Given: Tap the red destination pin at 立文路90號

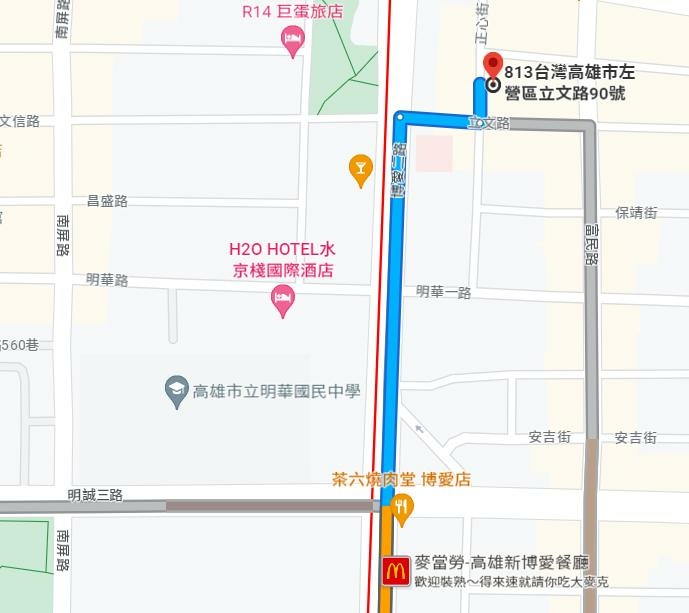Looking at the screenshot, I should tap(492, 67).
